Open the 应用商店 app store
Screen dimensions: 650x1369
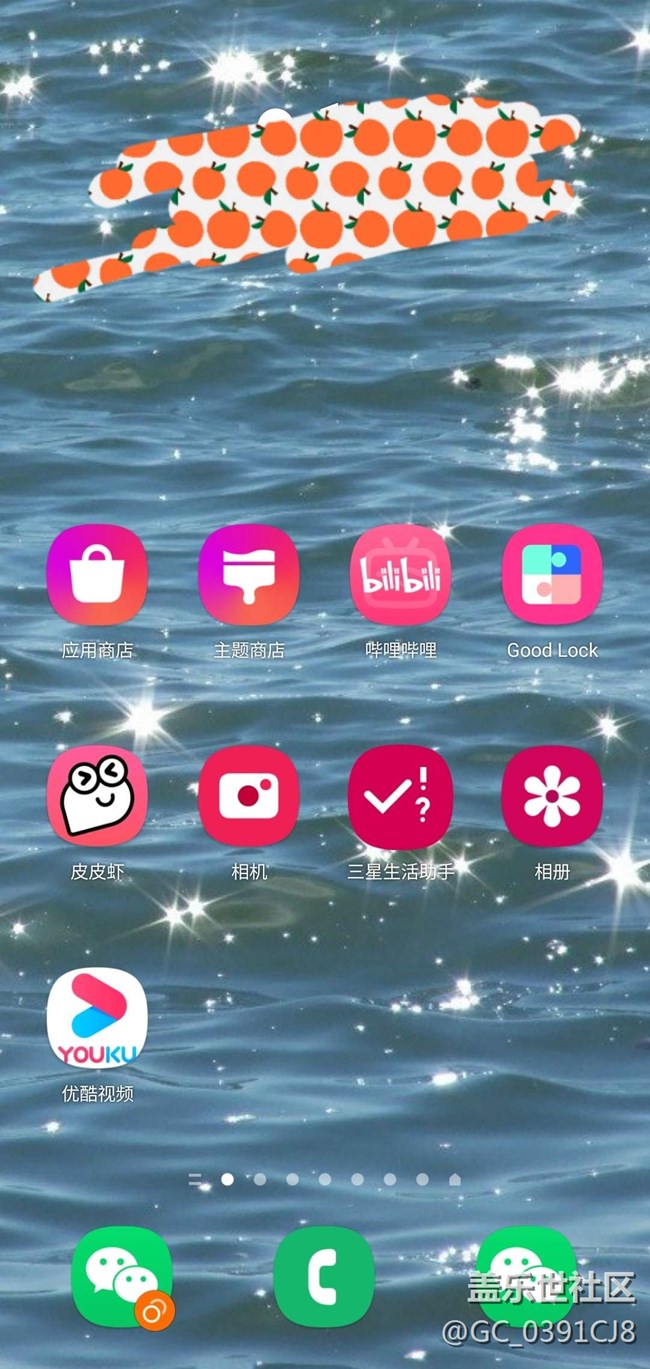point(97,575)
